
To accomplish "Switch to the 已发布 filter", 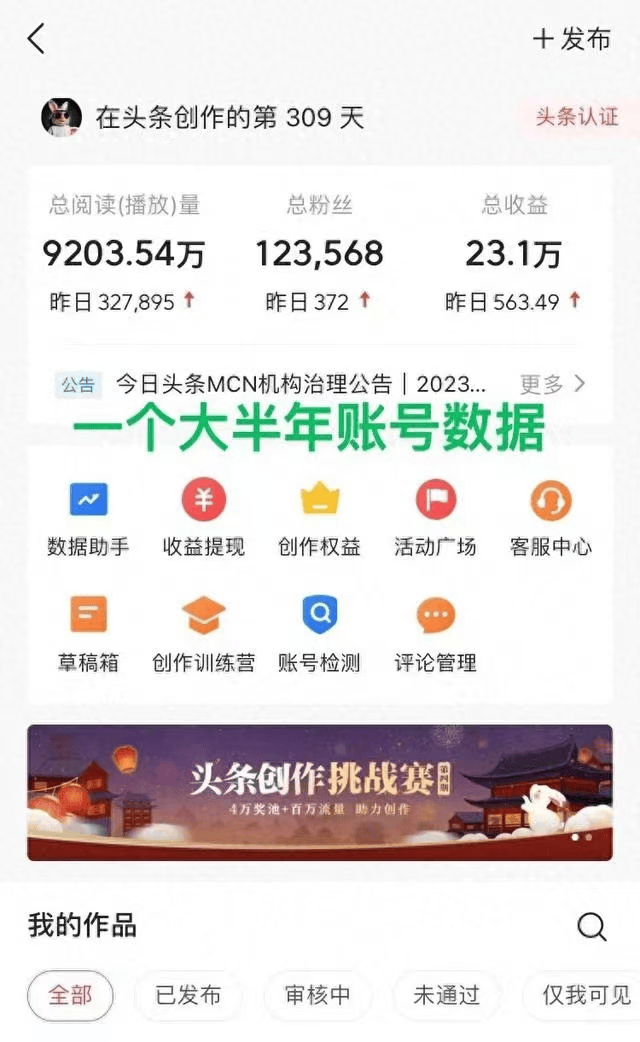I will [188, 995].
